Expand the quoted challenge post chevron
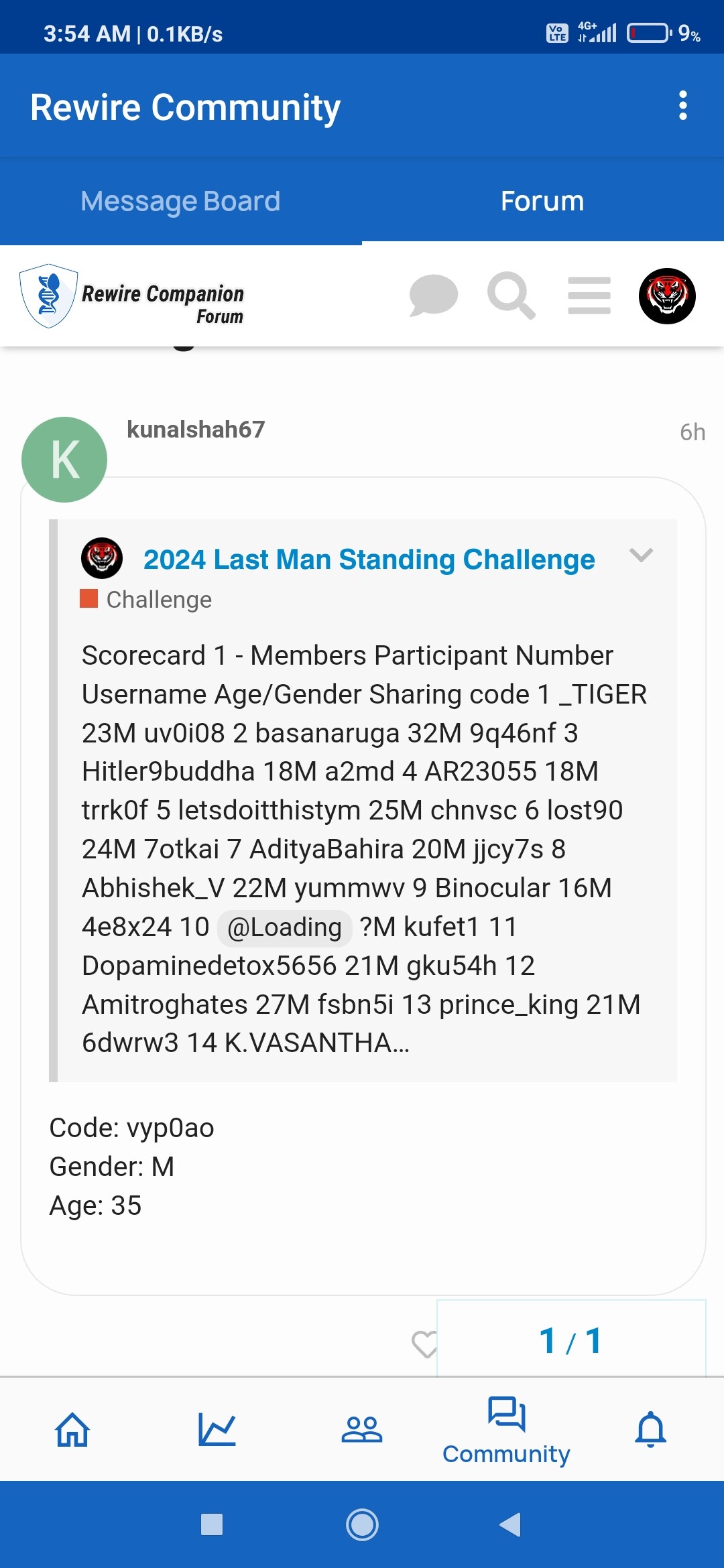The width and height of the screenshot is (724, 1568). click(641, 555)
